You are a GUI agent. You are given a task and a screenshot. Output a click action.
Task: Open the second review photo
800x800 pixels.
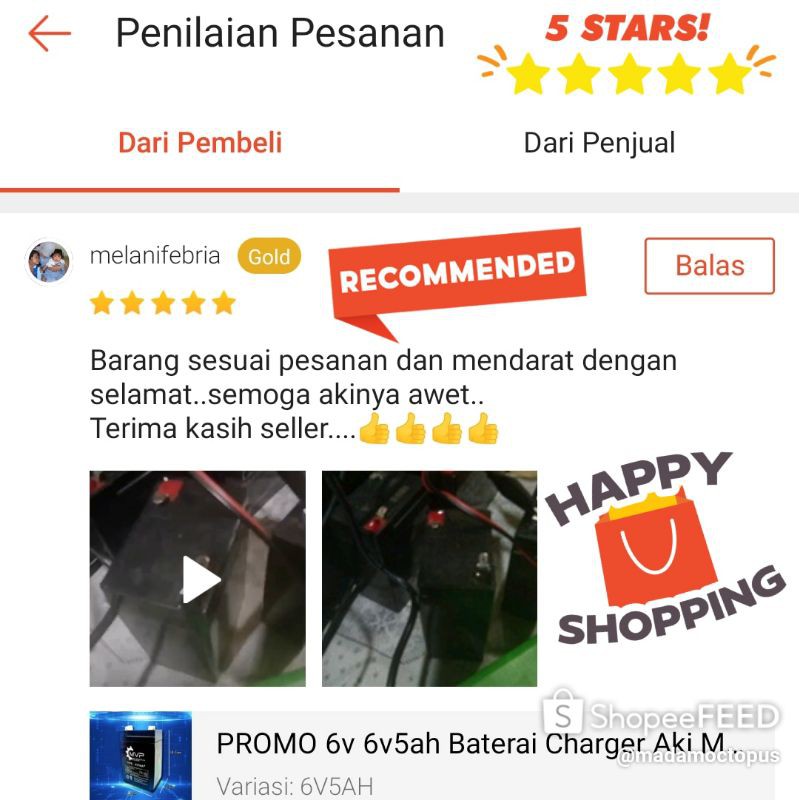pos(429,579)
